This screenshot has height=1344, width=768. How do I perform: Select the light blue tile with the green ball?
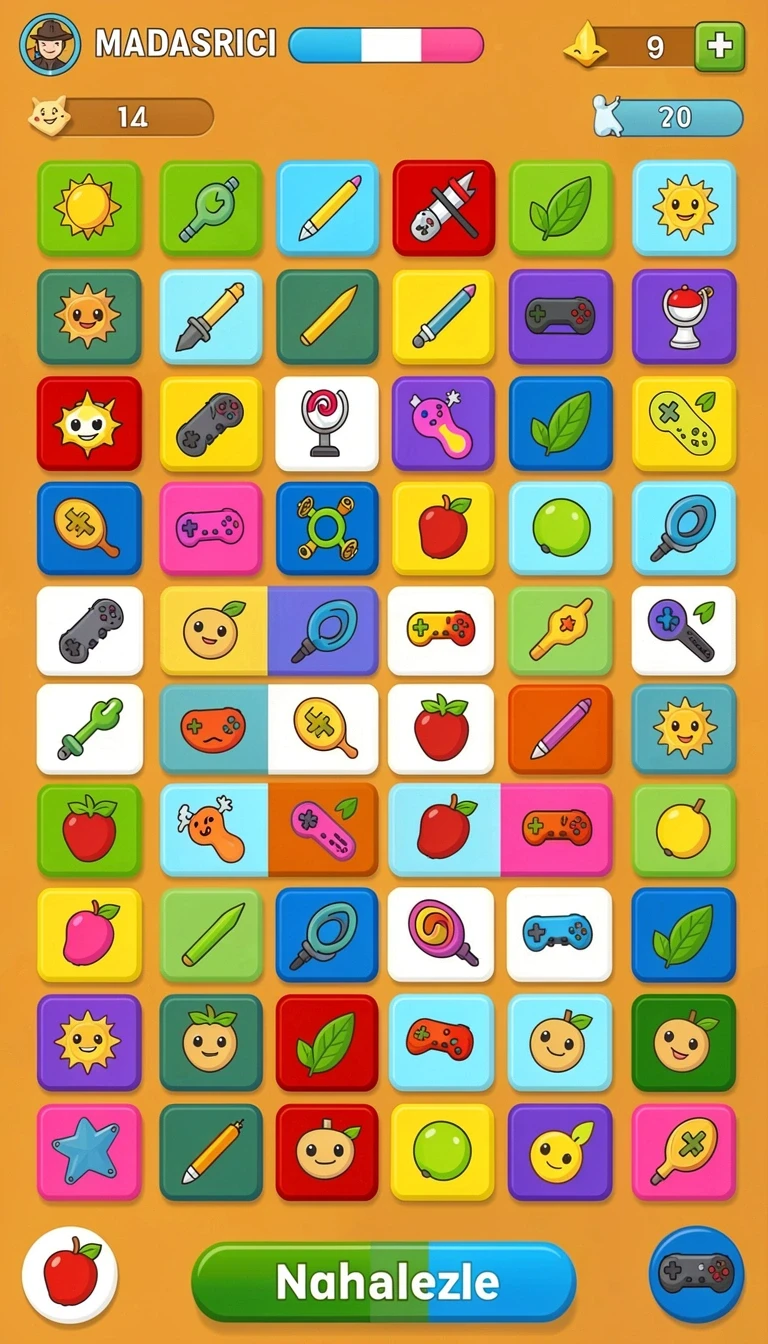coord(560,528)
